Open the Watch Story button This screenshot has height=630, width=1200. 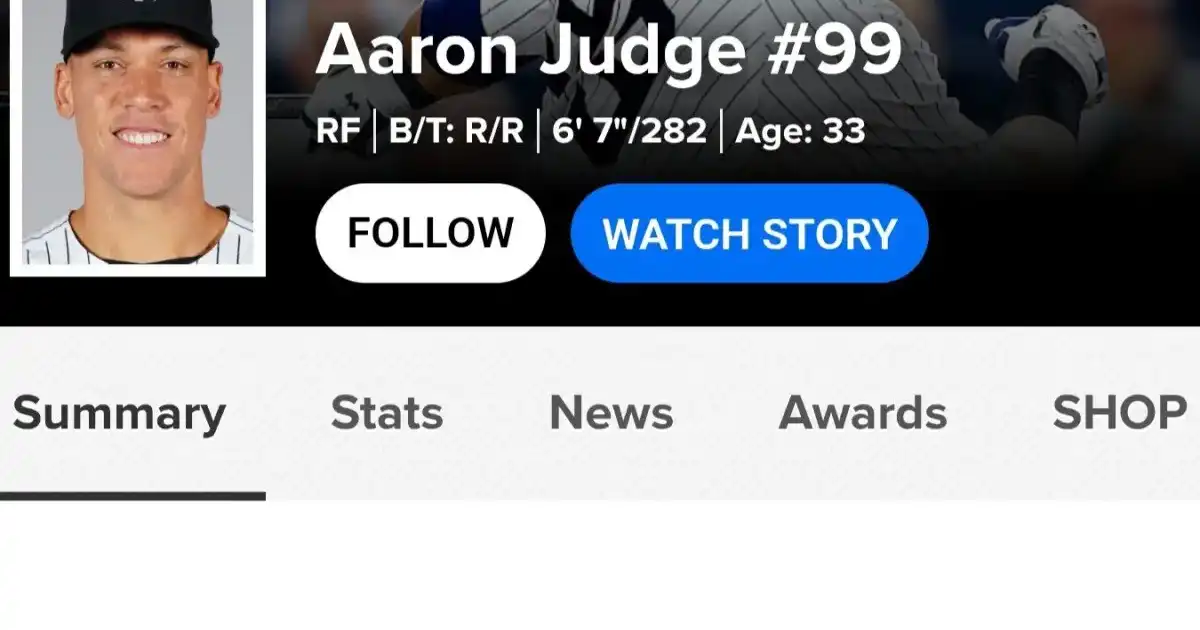coord(749,234)
